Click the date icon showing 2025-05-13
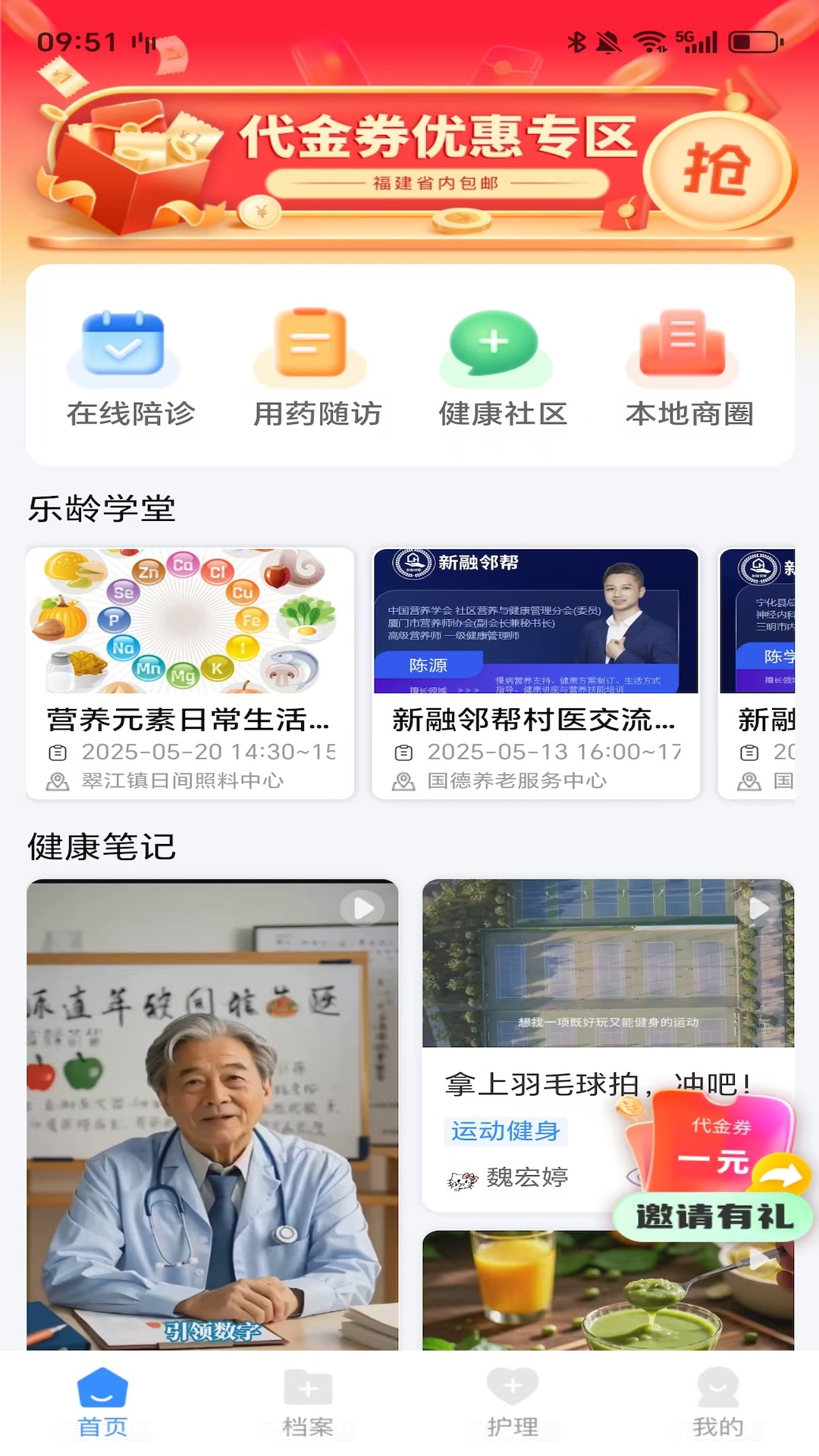The width and height of the screenshot is (819, 1456). coord(404,752)
